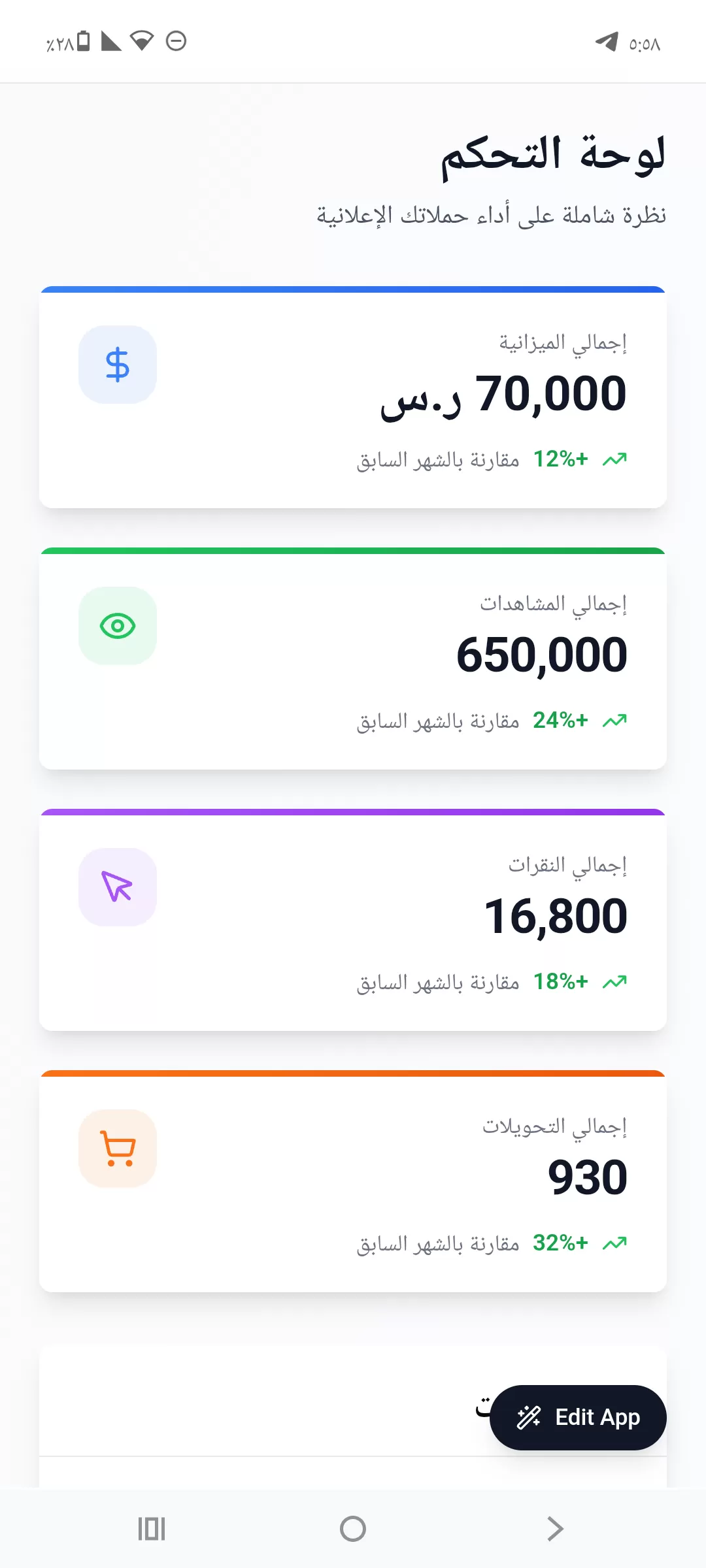Select the cursor icon on the clicks card
The image size is (706, 1568).
[x=118, y=887]
